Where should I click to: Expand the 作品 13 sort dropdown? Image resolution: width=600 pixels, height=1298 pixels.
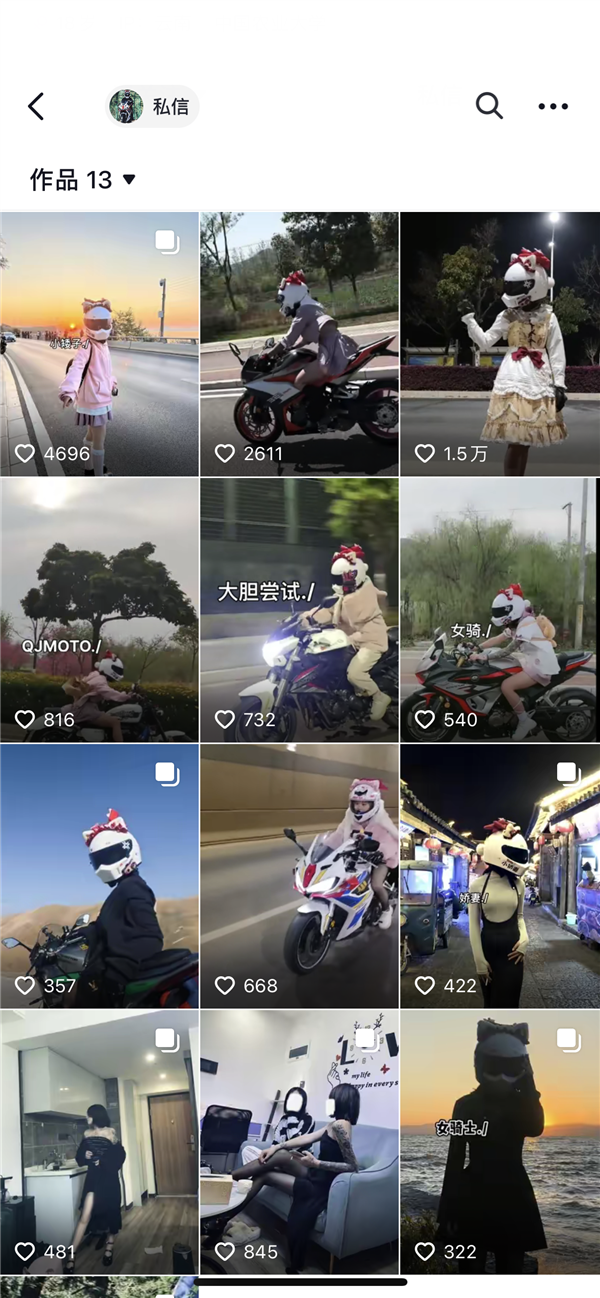pos(83,180)
